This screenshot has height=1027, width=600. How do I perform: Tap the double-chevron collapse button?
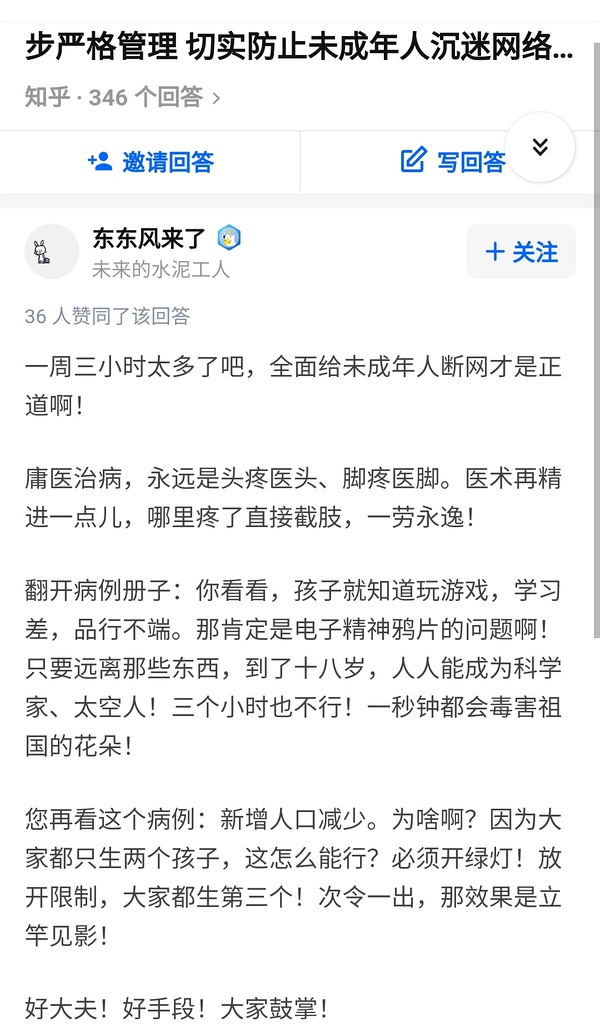point(540,148)
